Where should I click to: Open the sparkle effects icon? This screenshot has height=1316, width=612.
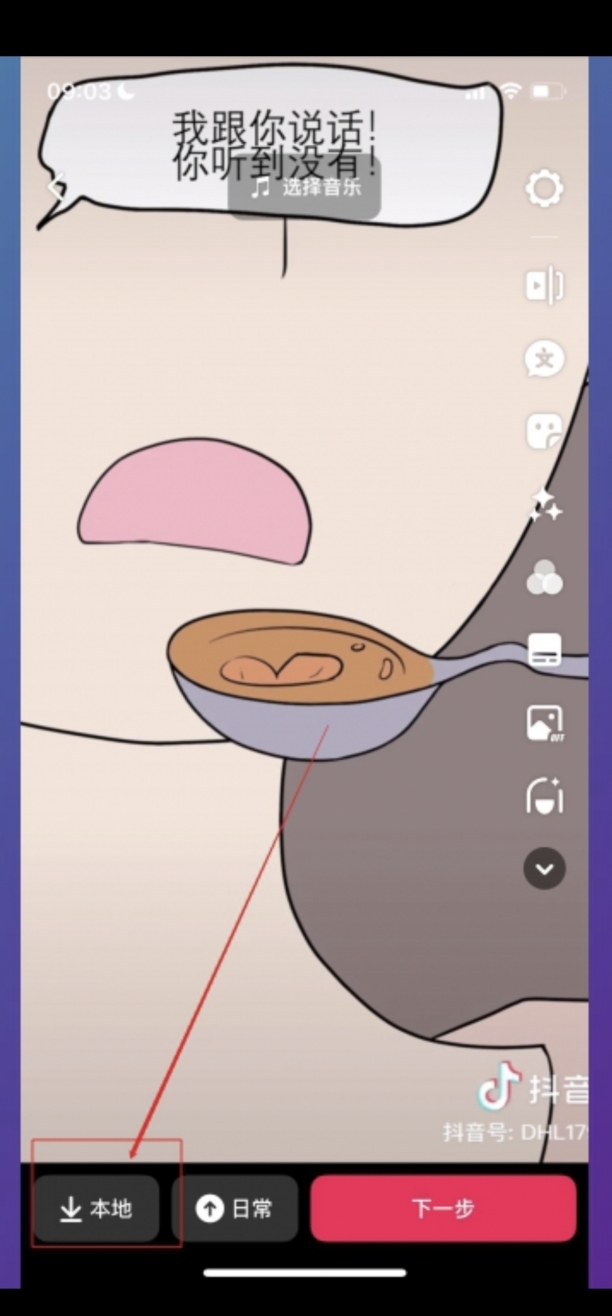pos(544,505)
